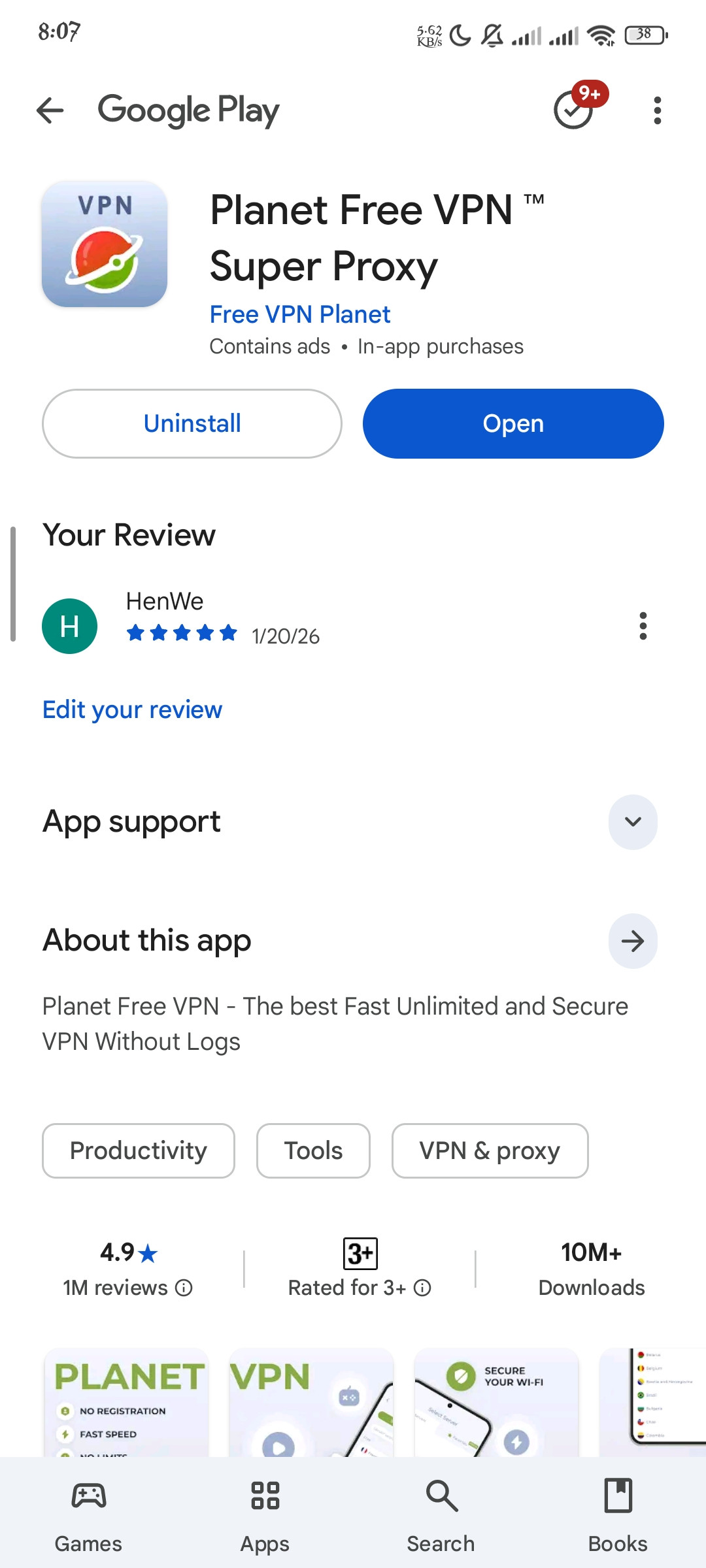The width and height of the screenshot is (706, 1568).
Task: Go back using the arrow icon
Action: point(50,110)
